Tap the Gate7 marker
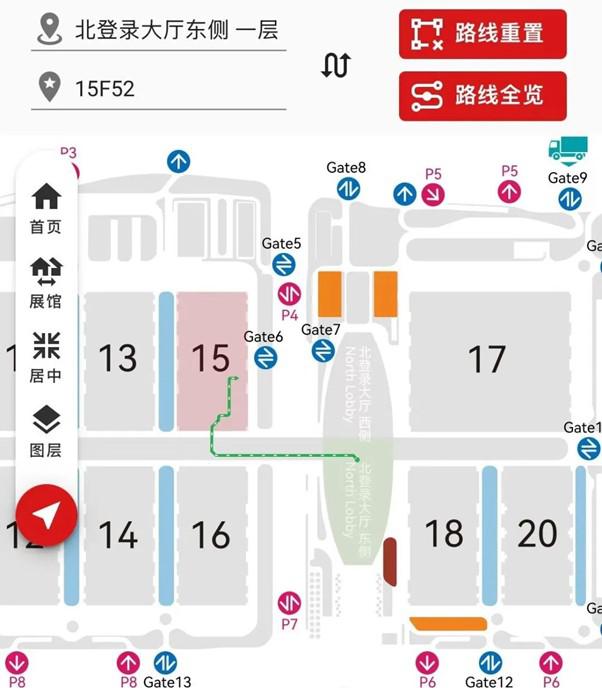This screenshot has height=688, width=602. click(322, 350)
